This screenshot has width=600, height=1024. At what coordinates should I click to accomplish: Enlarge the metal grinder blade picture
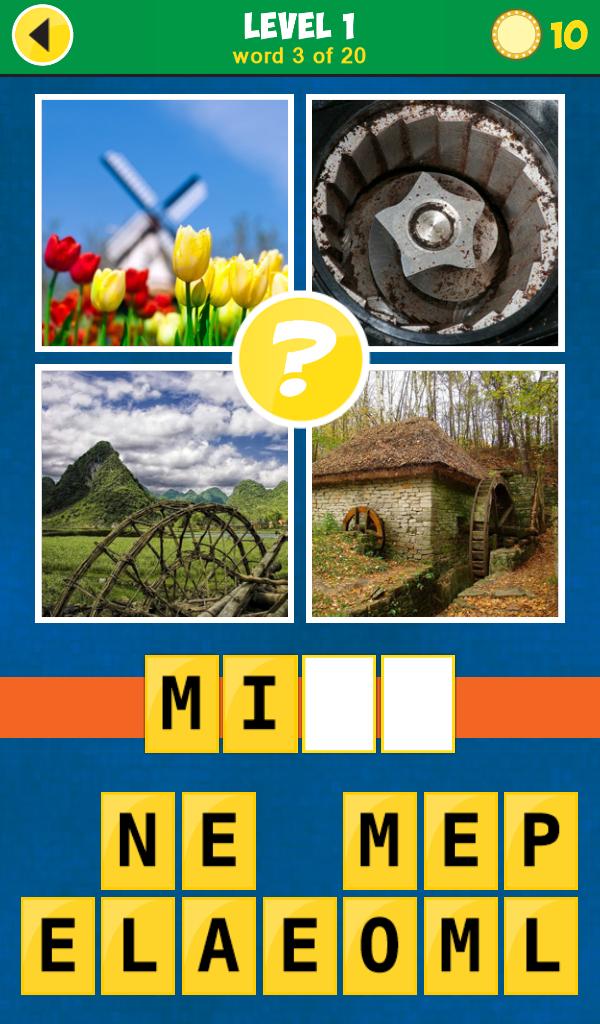pyautogui.click(x=435, y=222)
